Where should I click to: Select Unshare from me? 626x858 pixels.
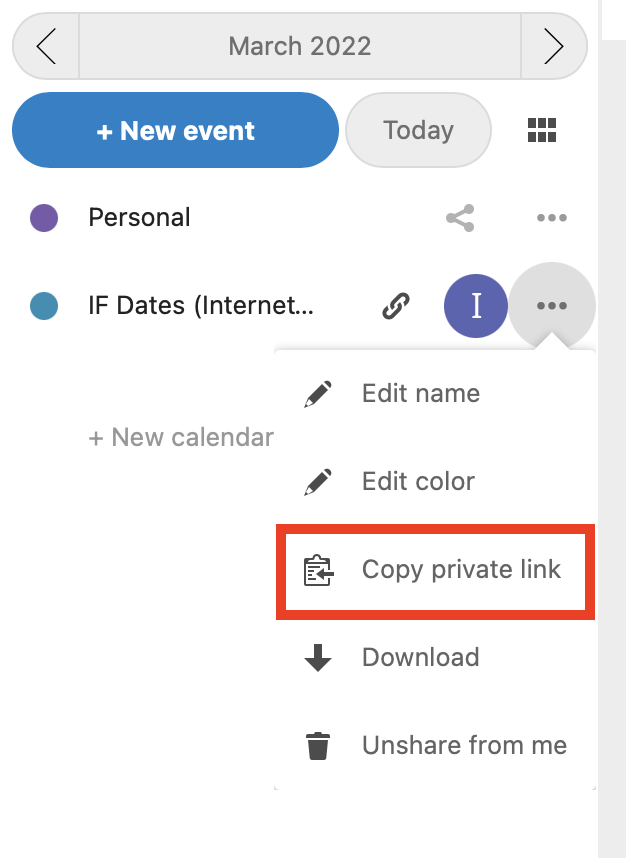tap(463, 746)
